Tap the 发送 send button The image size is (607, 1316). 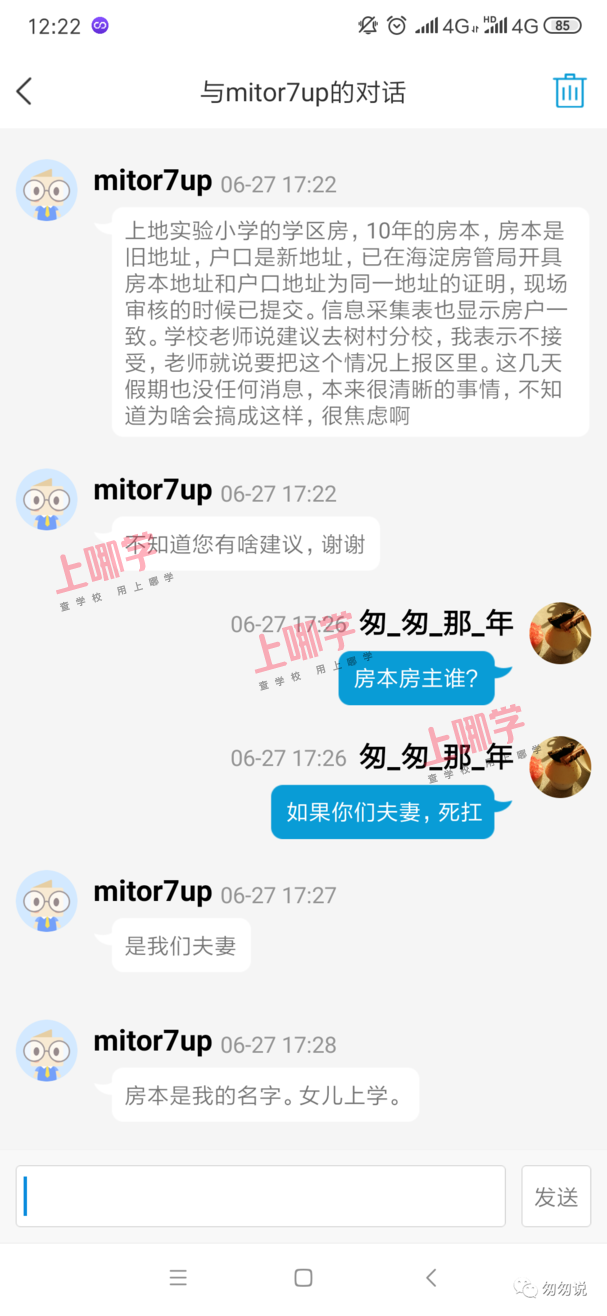[x=556, y=1196]
